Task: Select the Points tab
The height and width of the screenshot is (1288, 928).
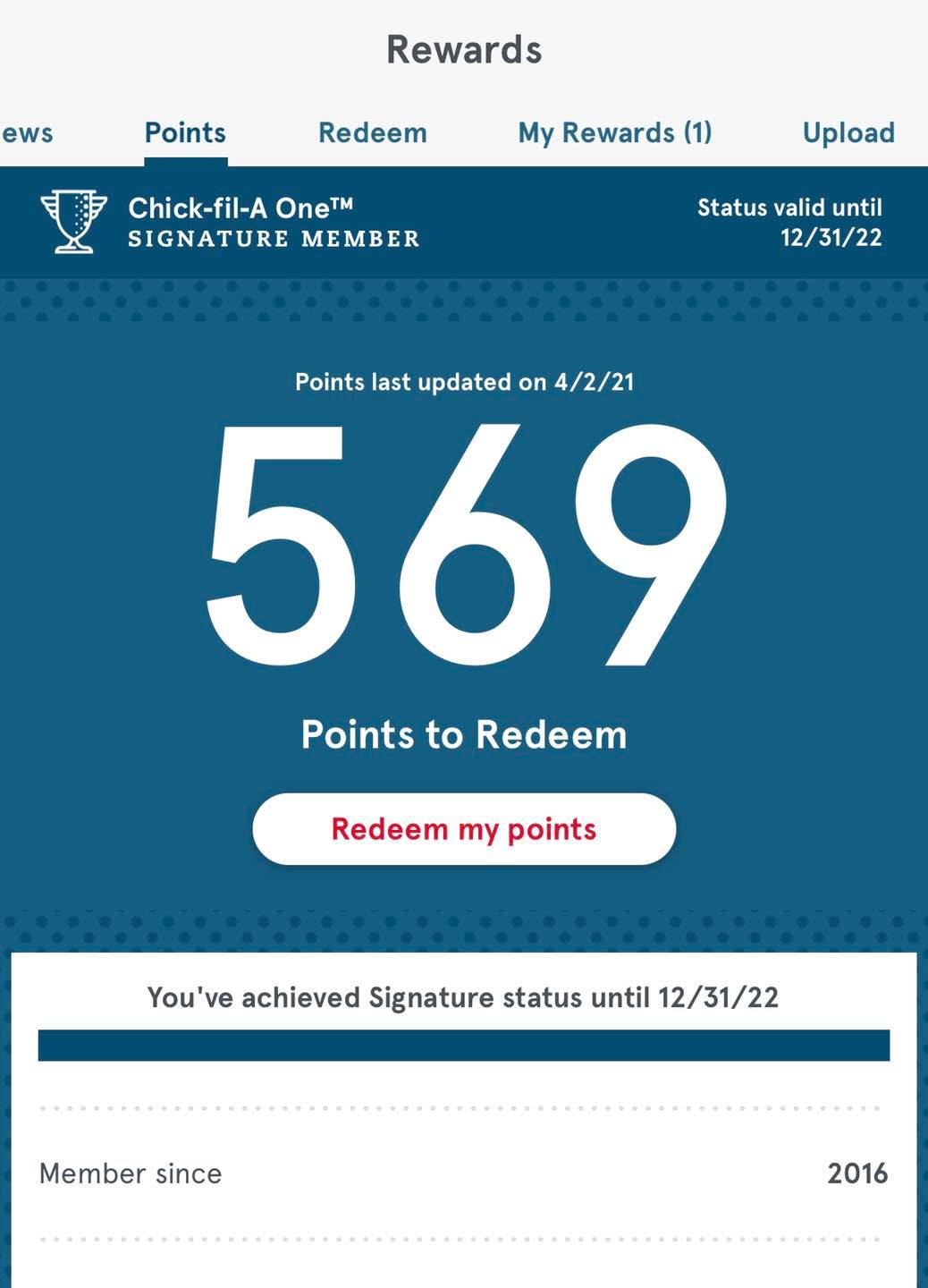Action: pos(185,133)
